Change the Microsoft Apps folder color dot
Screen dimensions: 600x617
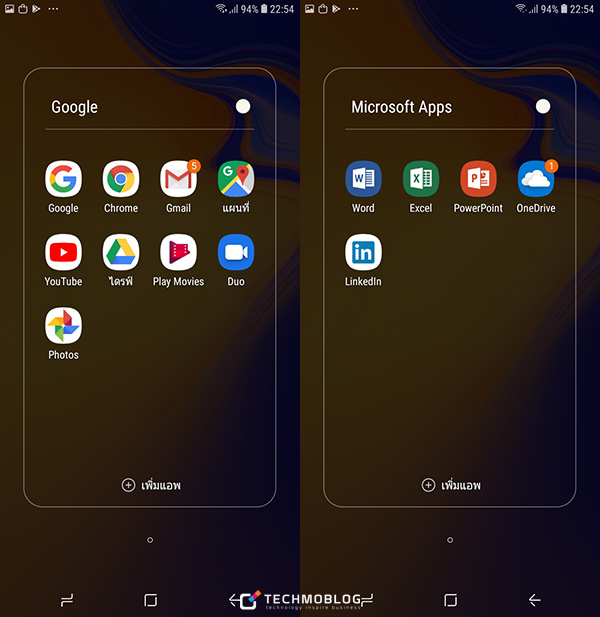pos(543,106)
